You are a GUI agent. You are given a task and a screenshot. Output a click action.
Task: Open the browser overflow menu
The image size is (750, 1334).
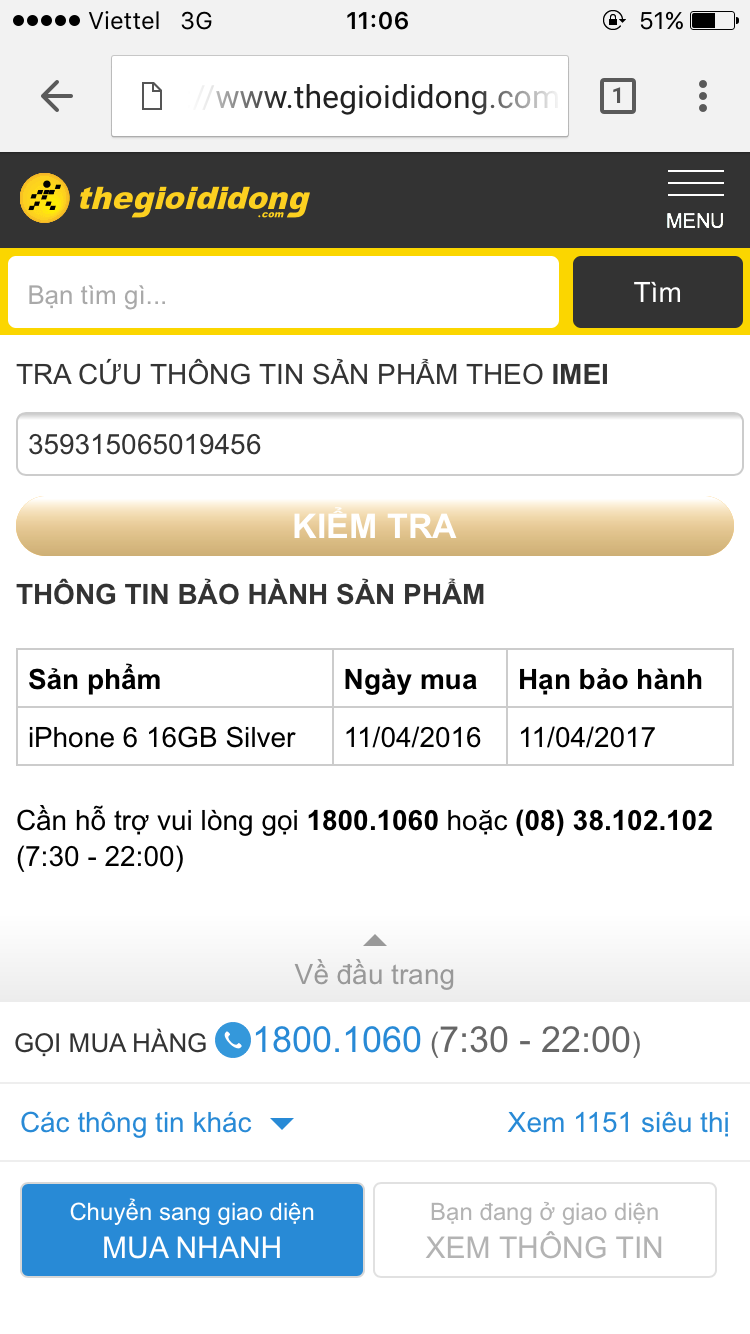click(703, 96)
